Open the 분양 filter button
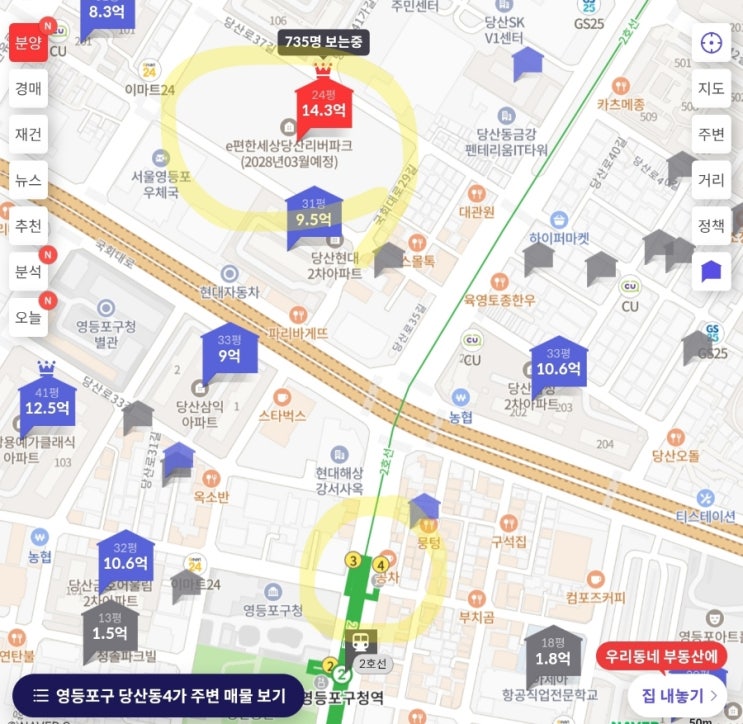 pos(28,43)
